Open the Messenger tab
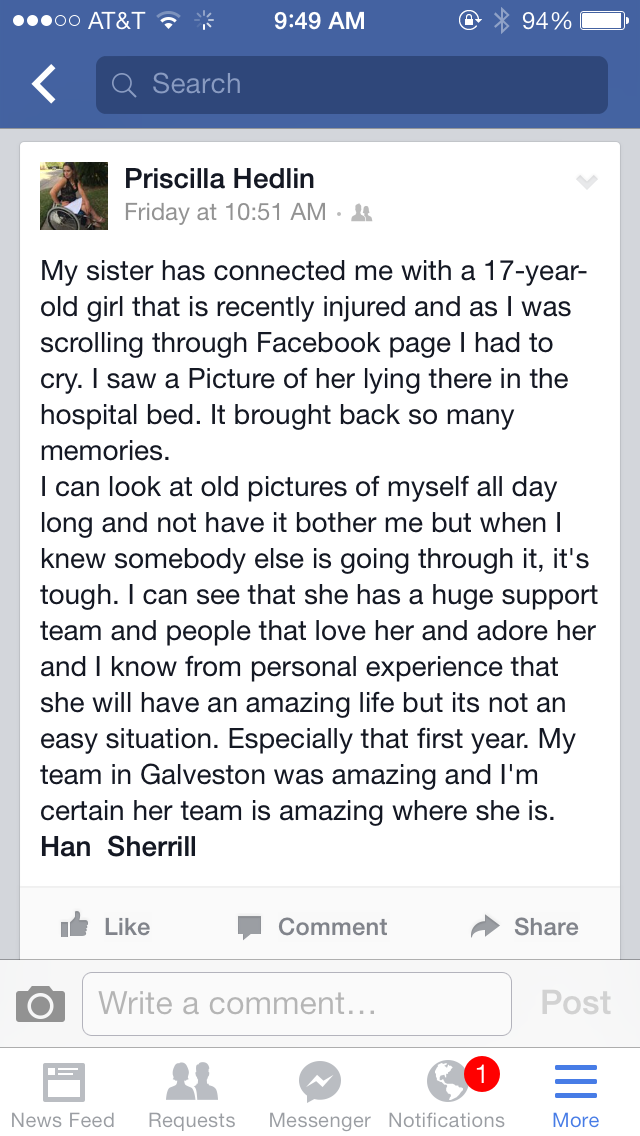 320,1095
